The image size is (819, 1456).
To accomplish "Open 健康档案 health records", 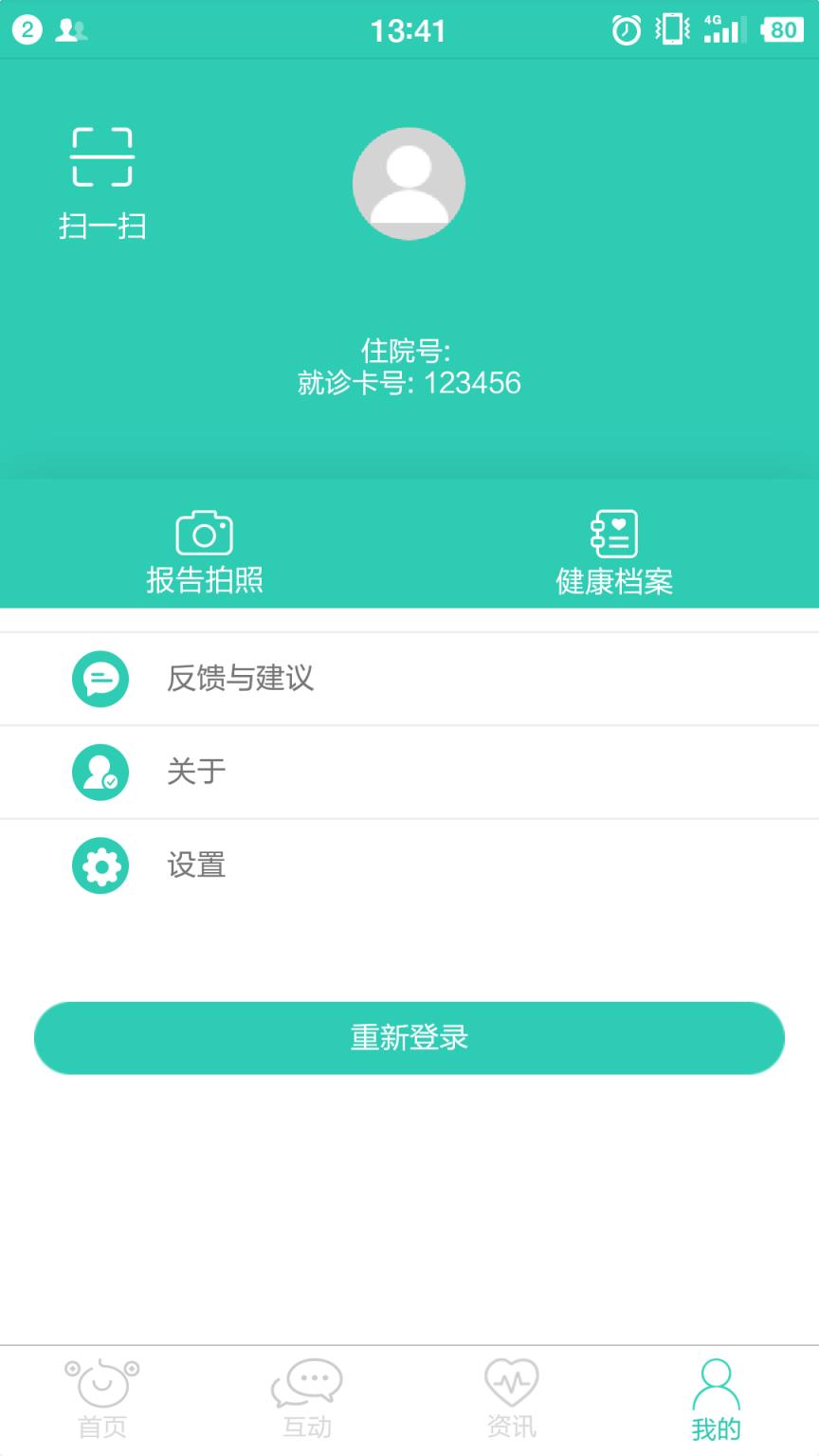I will pyautogui.click(x=614, y=533).
